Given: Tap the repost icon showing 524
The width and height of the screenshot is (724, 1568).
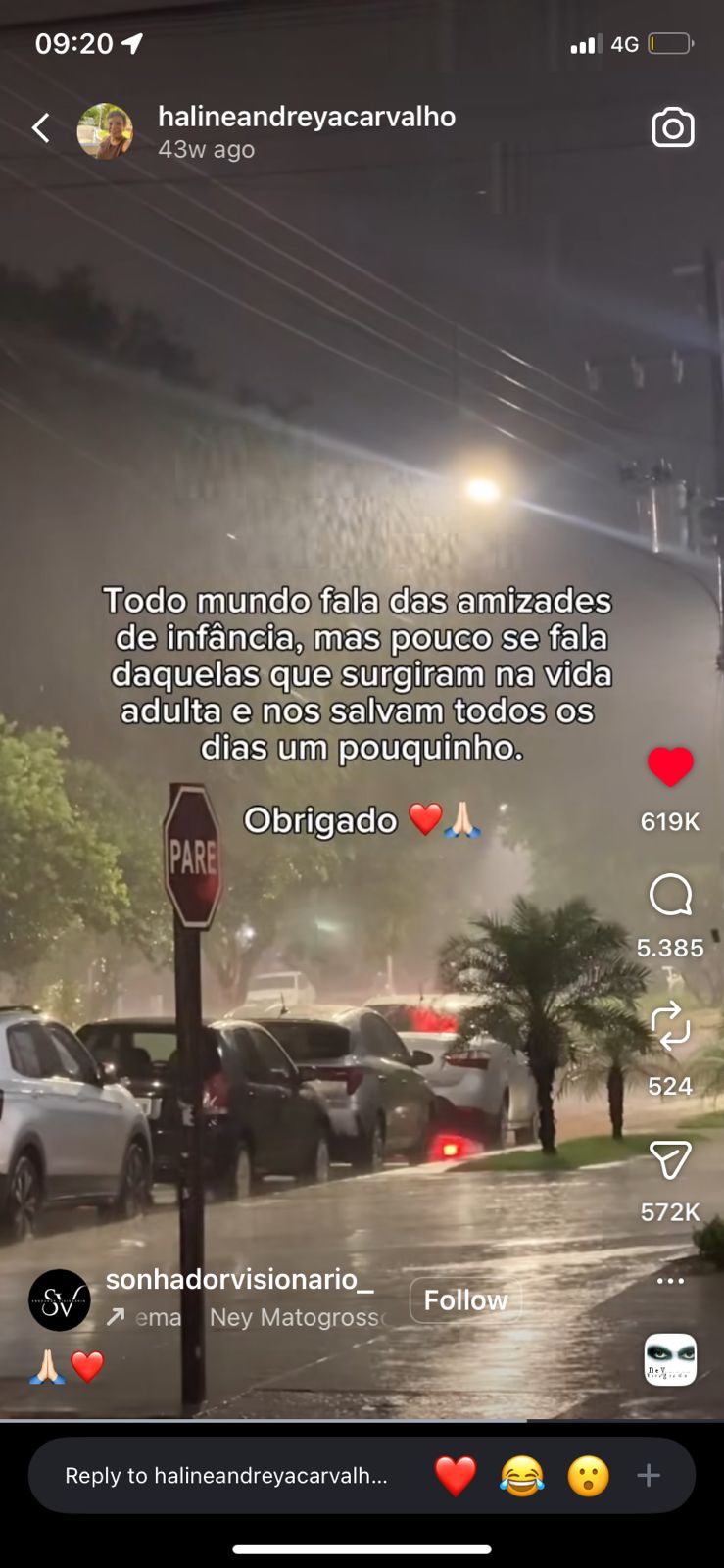Looking at the screenshot, I should pos(670,1025).
